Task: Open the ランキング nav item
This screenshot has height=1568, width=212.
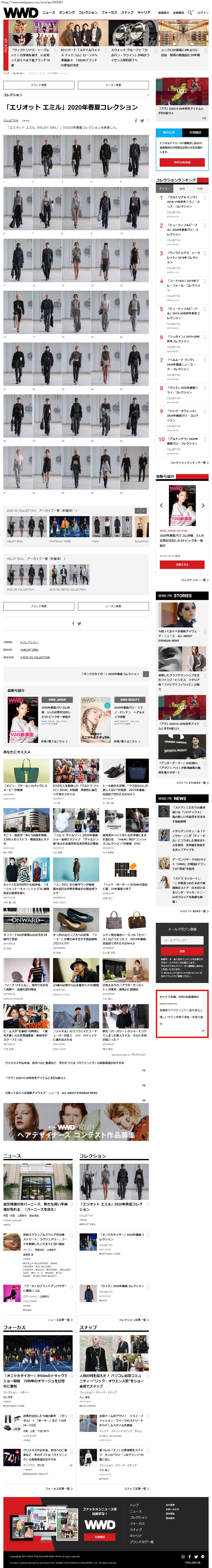Action: coord(67,12)
